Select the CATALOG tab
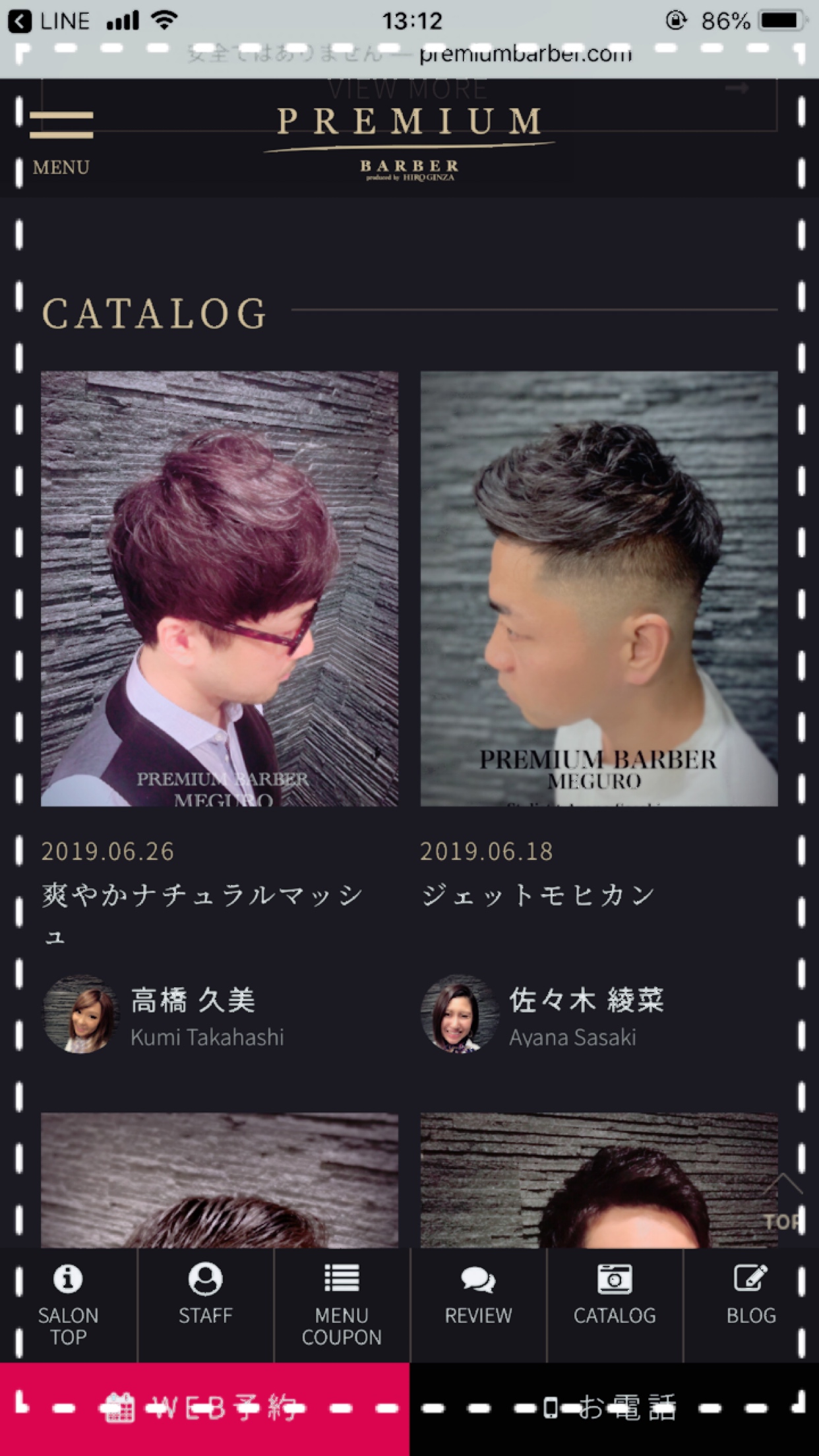 click(x=615, y=1296)
